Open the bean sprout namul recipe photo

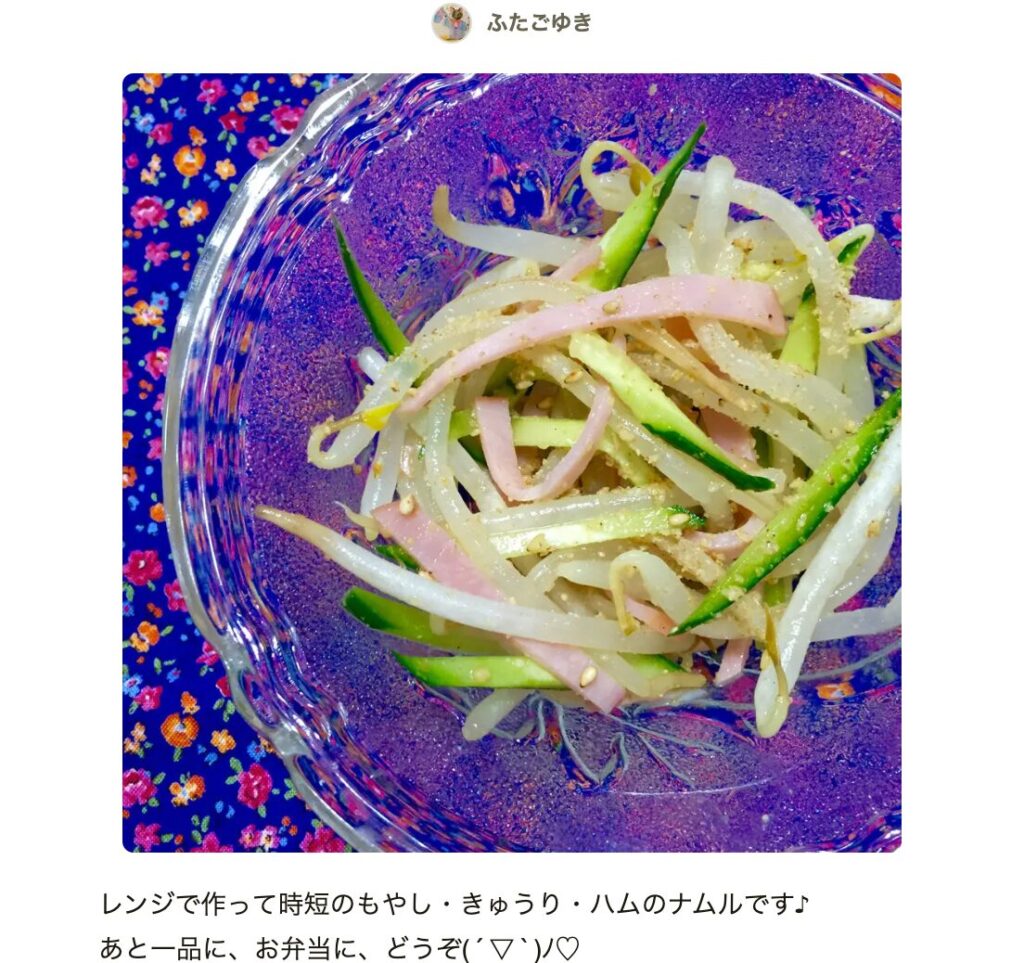(x=511, y=462)
